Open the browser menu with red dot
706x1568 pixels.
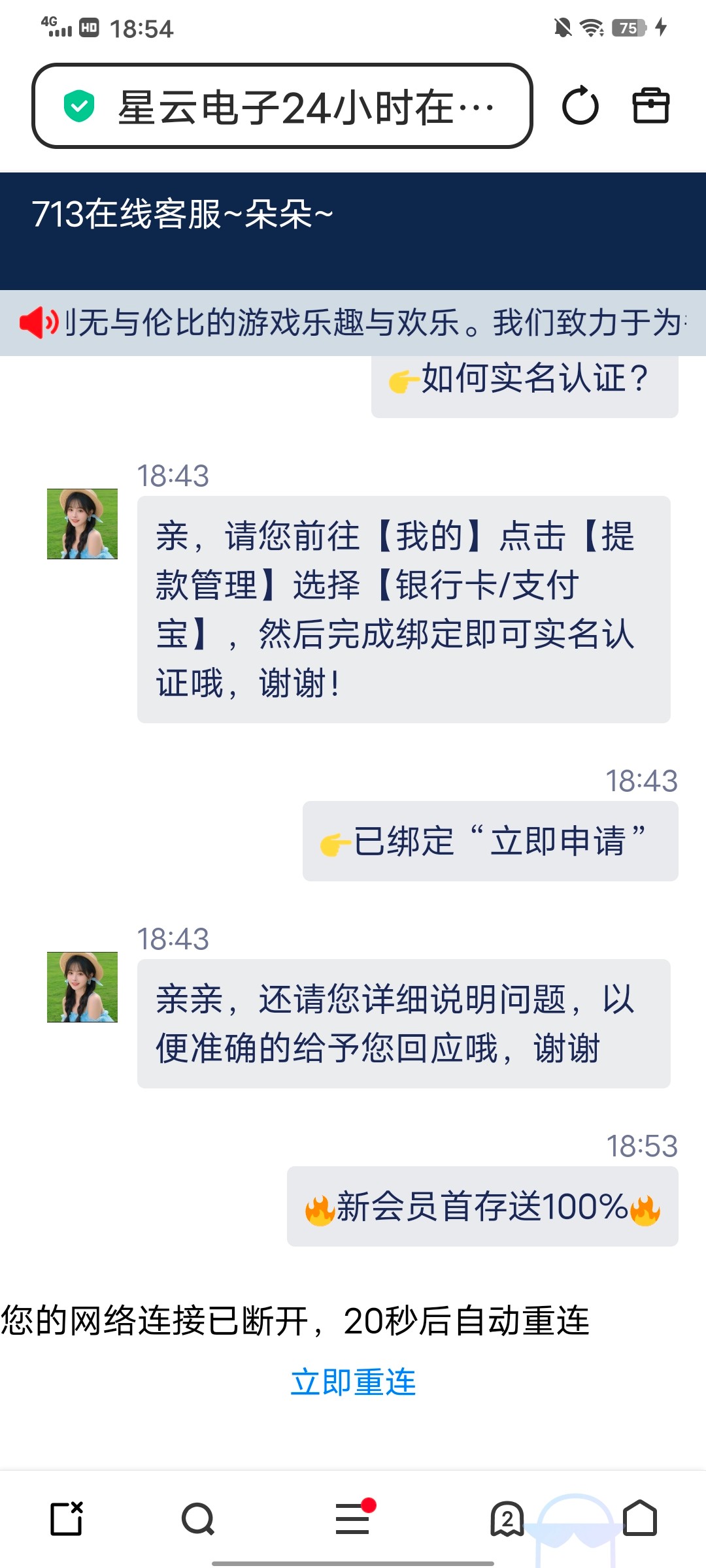(353, 1518)
